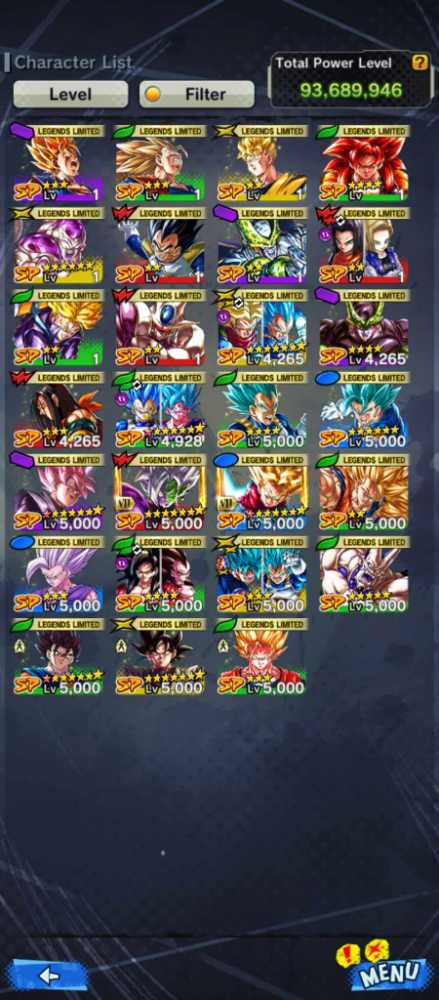Select the purple Cell card at Lv 4,265

tap(364, 328)
